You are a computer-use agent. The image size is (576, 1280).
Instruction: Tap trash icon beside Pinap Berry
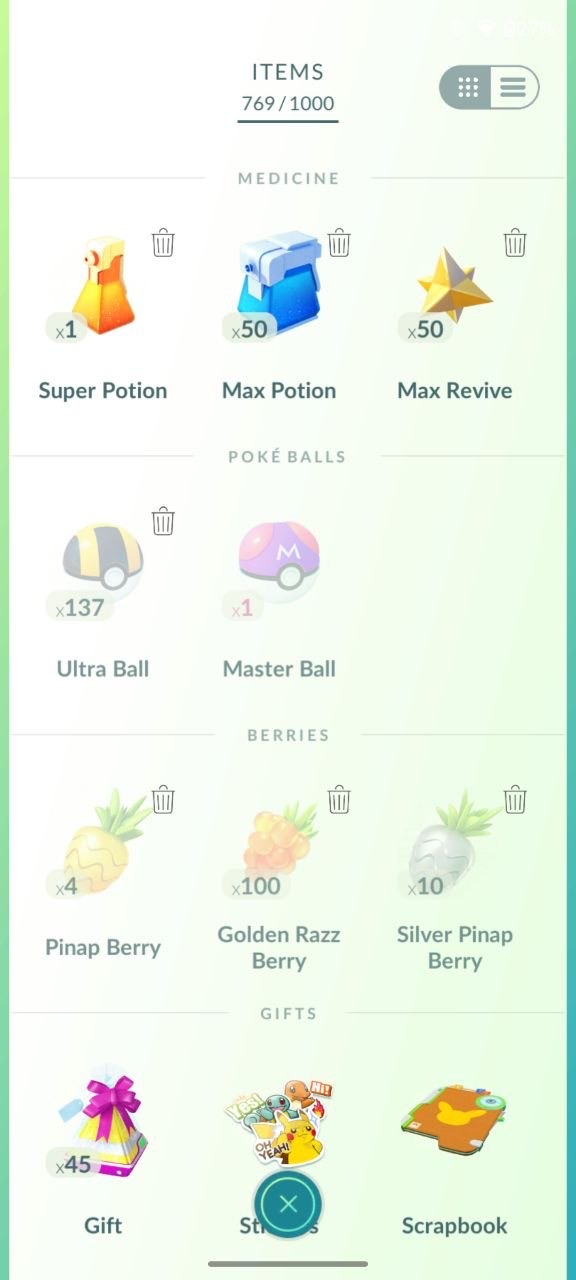coord(163,799)
